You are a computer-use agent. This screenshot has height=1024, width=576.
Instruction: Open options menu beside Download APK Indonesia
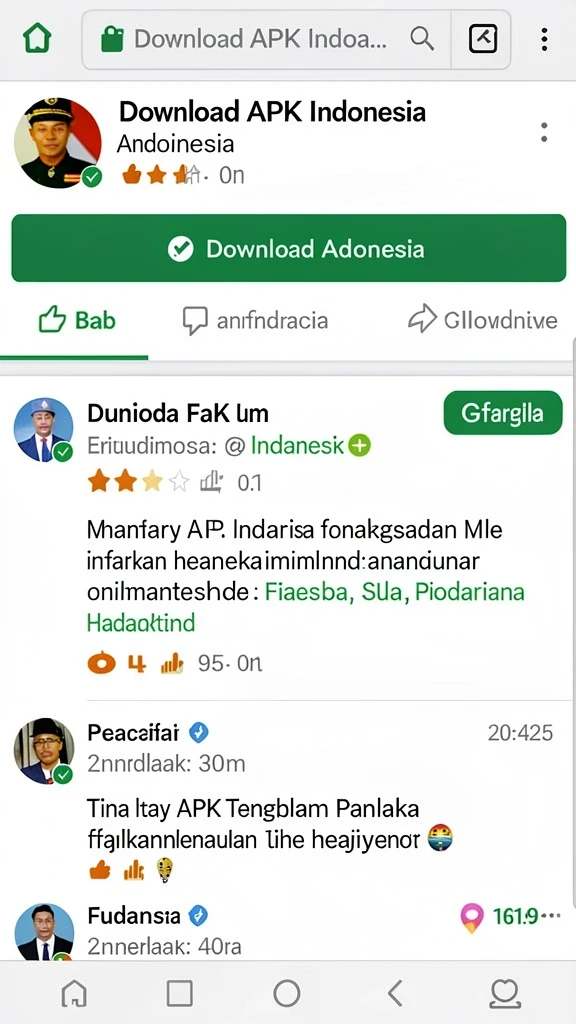pos(544,132)
